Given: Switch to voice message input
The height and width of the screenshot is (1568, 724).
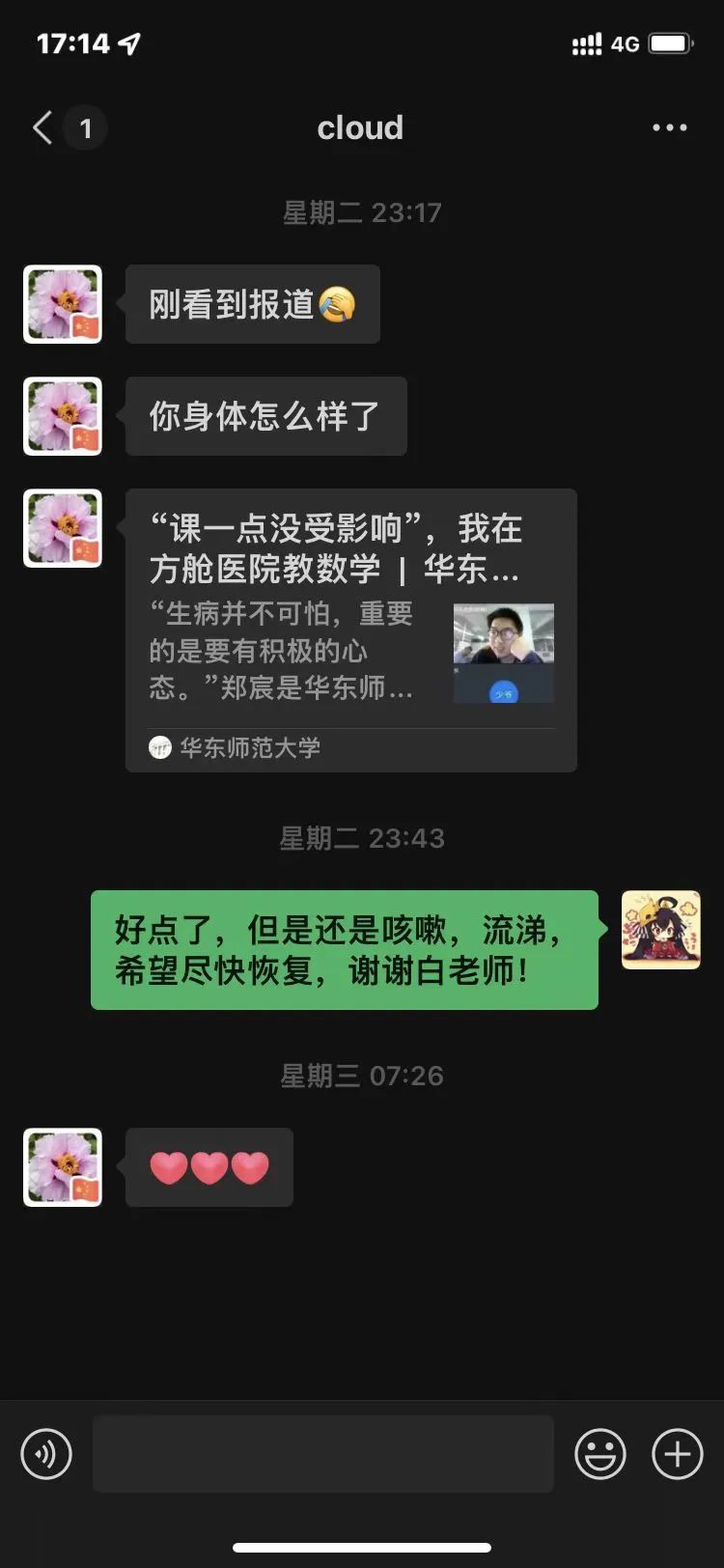Looking at the screenshot, I should [x=46, y=1453].
